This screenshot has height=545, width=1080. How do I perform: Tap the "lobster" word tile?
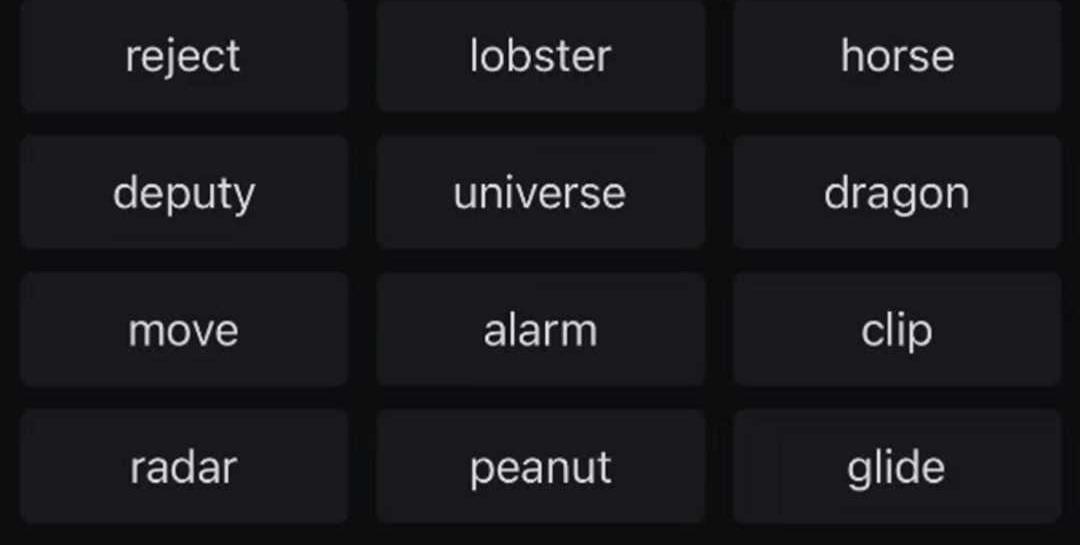click(540, 56)
